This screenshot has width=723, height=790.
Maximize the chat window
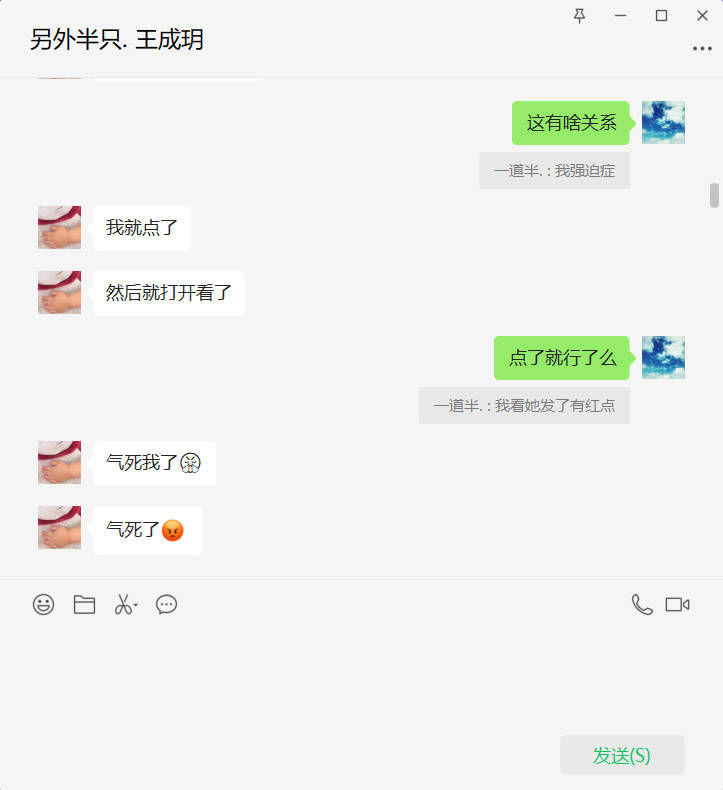pos(661,15)
